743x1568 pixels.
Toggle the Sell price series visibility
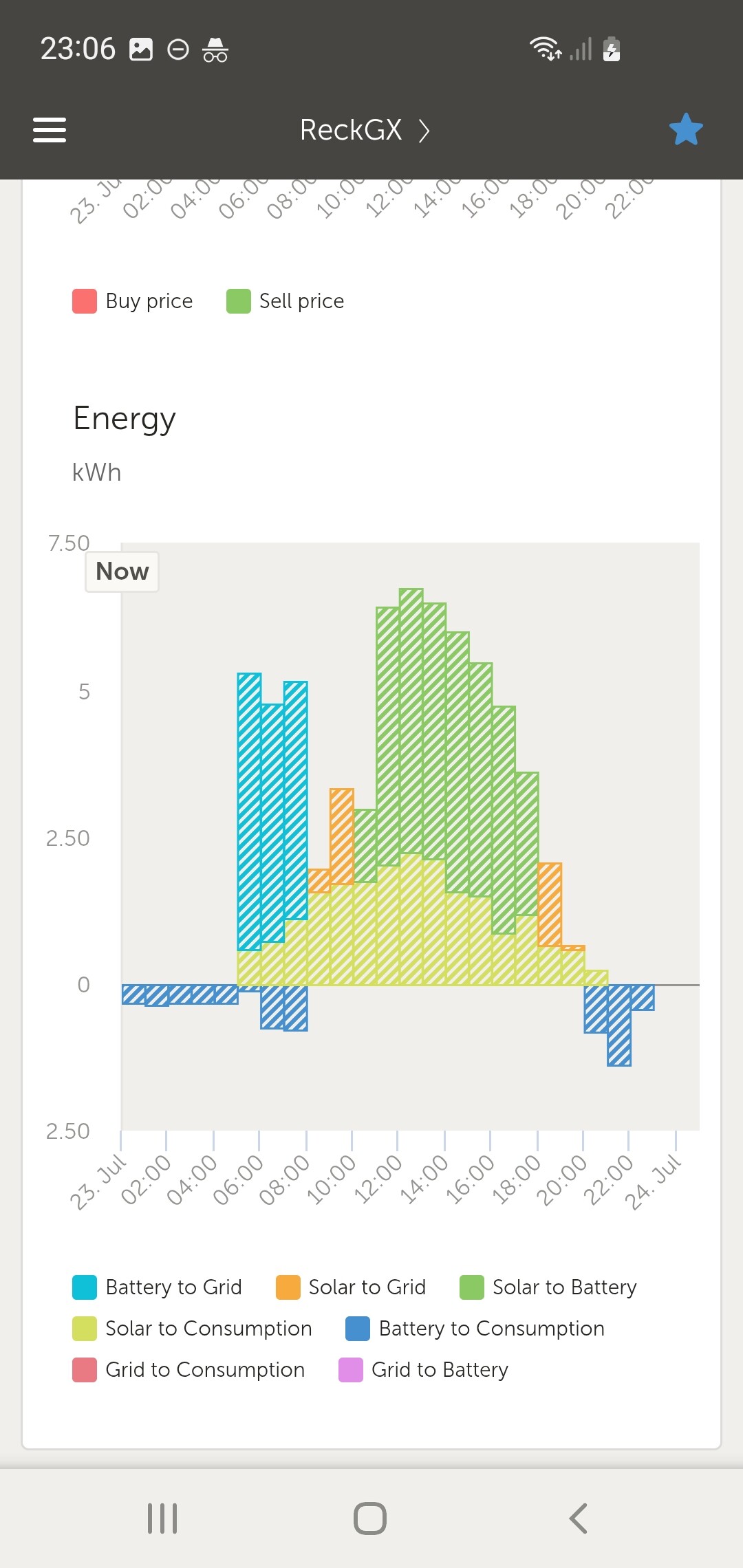(x=286, y=301)
